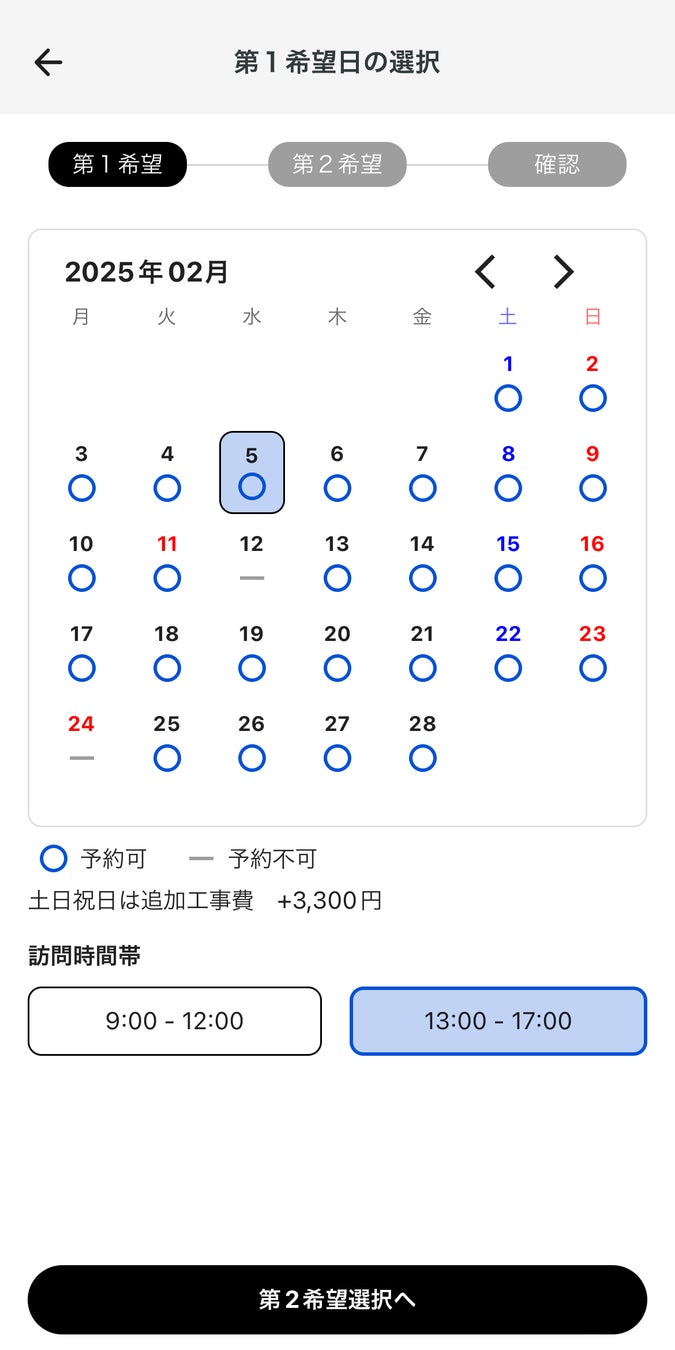Select the 13th as the desired date
The height and width of the screenshot is (1350, 675).
pos(337,563)
